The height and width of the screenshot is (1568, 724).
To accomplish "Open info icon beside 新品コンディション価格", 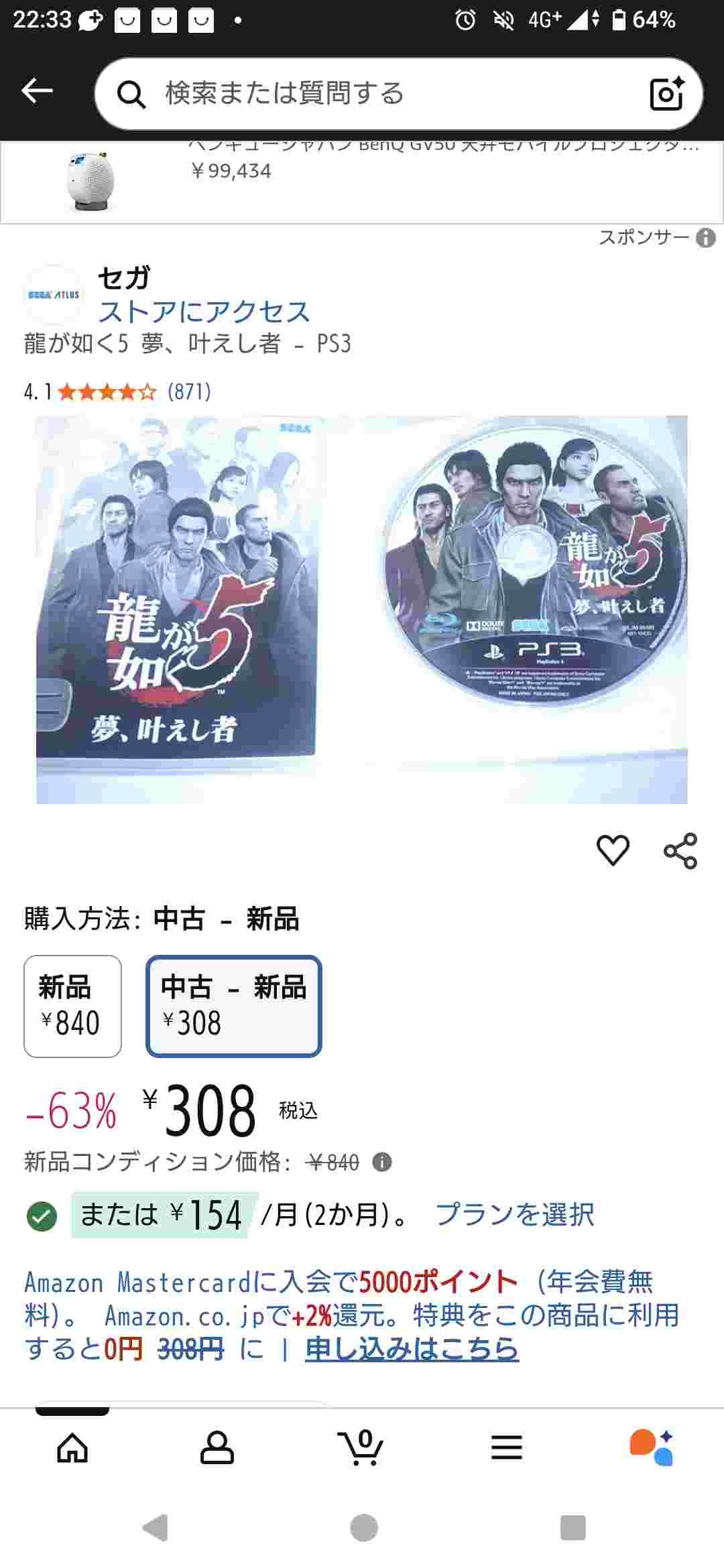I will point(382,1161).
